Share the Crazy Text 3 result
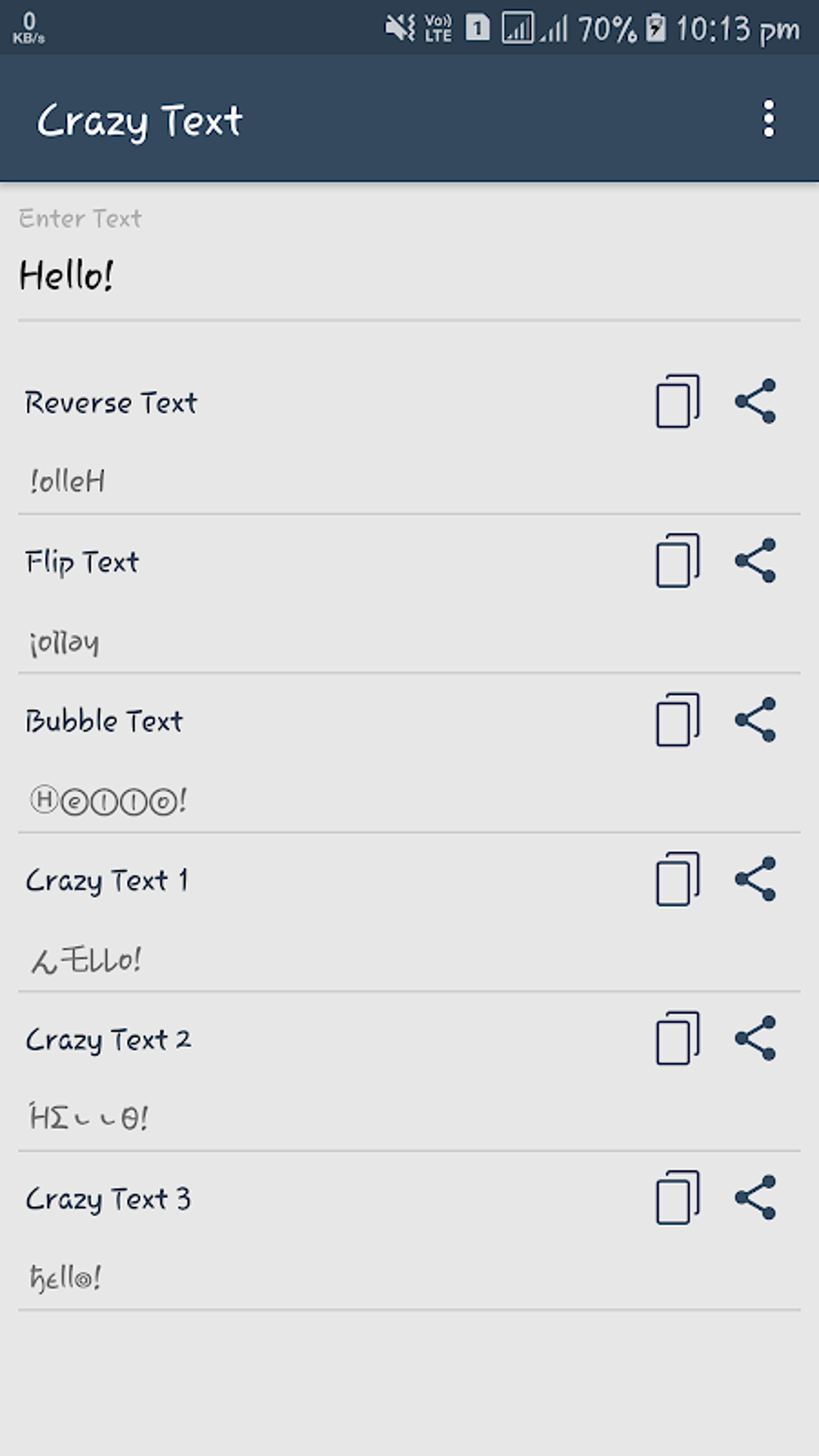819x1456 pixels. [756, 1197]
